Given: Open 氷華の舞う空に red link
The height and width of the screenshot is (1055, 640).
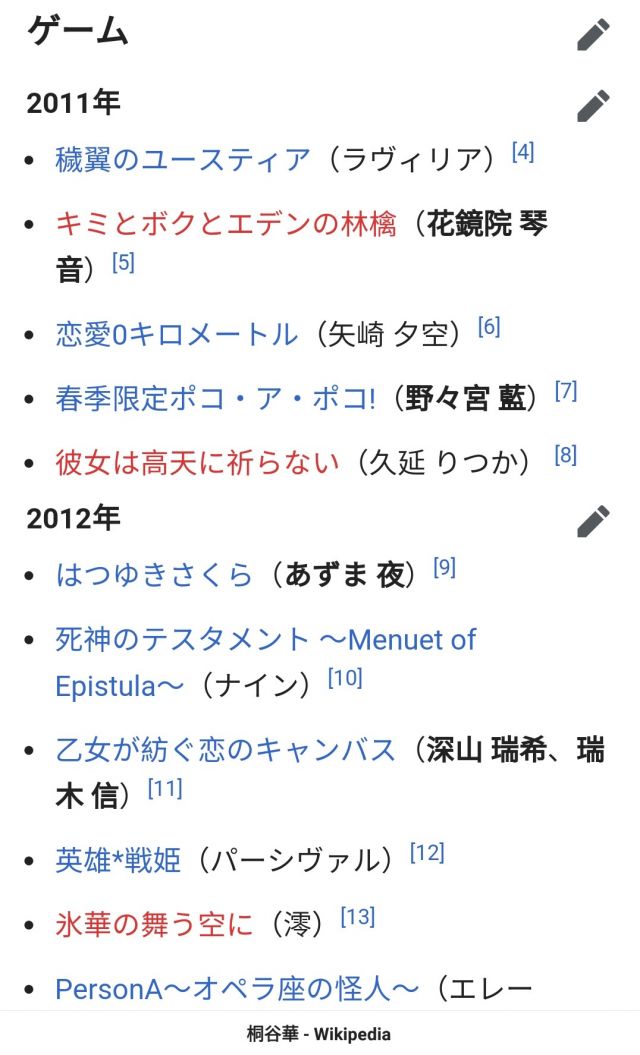Looking at the screenshot, I should pyautogui.click(x=154, y=924).
